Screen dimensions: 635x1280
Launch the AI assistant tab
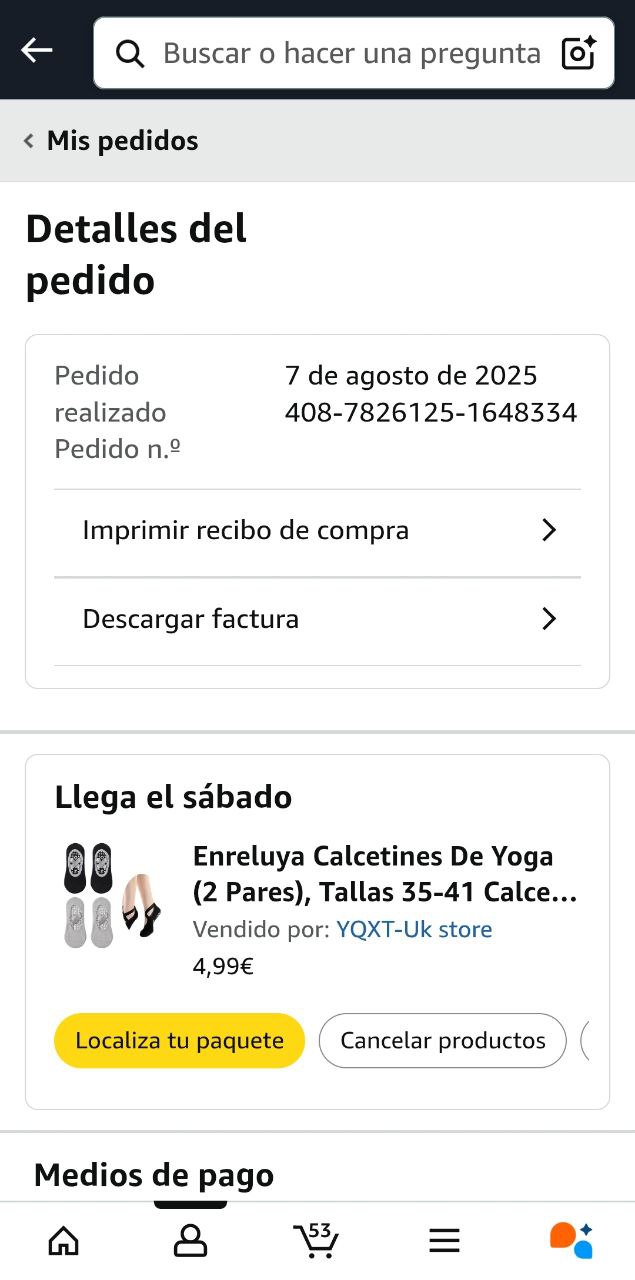[571, 1241]
